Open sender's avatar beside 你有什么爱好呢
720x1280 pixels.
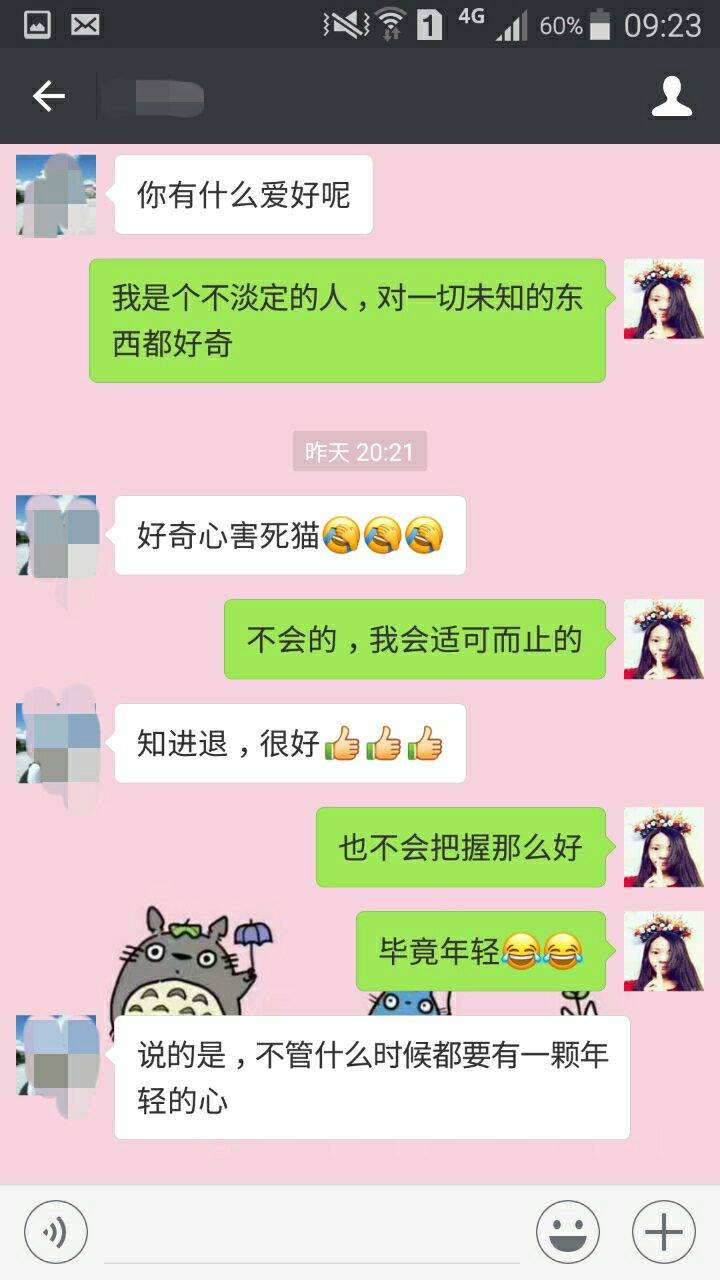pos(56,196)
